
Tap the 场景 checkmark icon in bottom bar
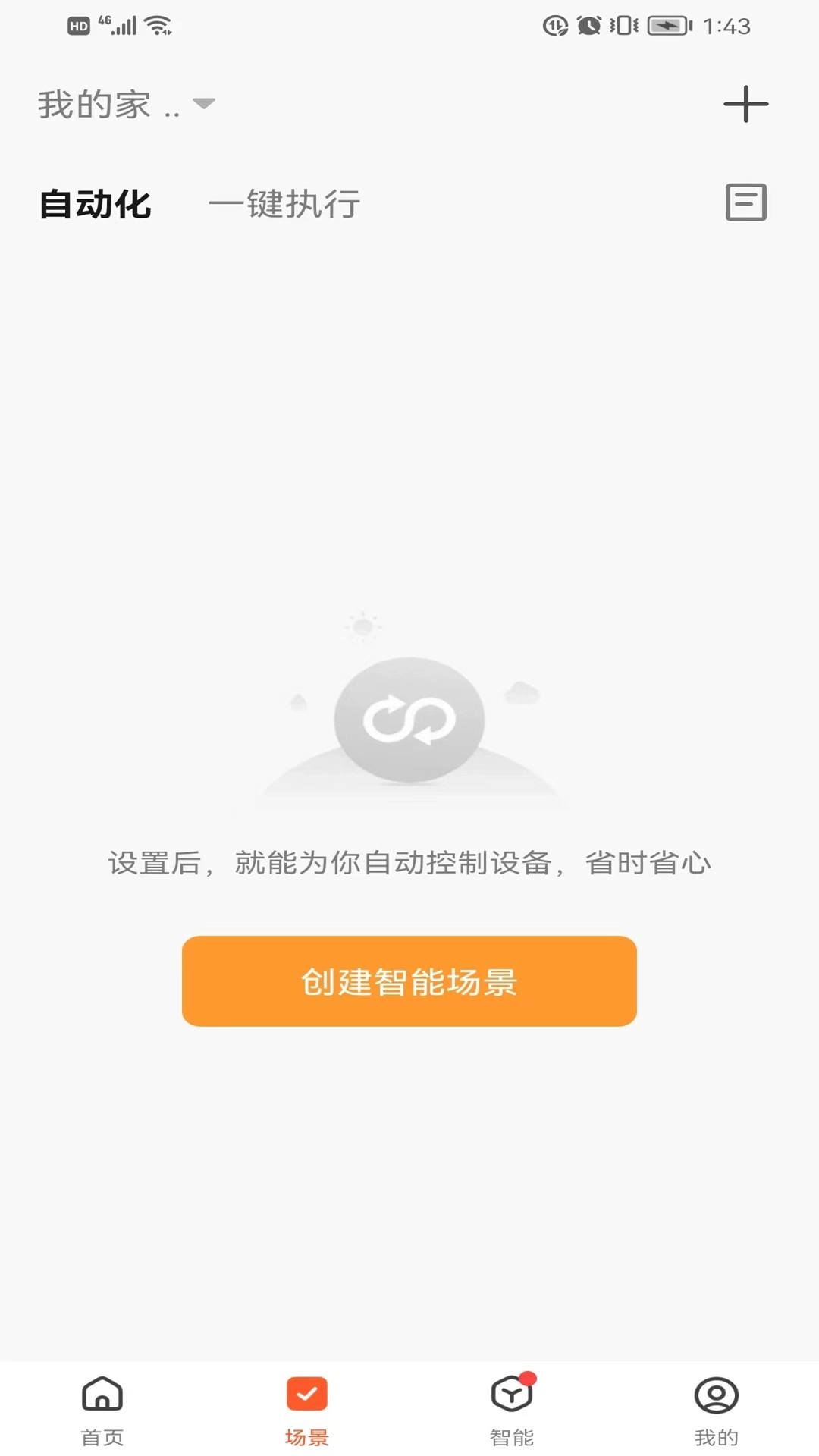point(306,1394)
